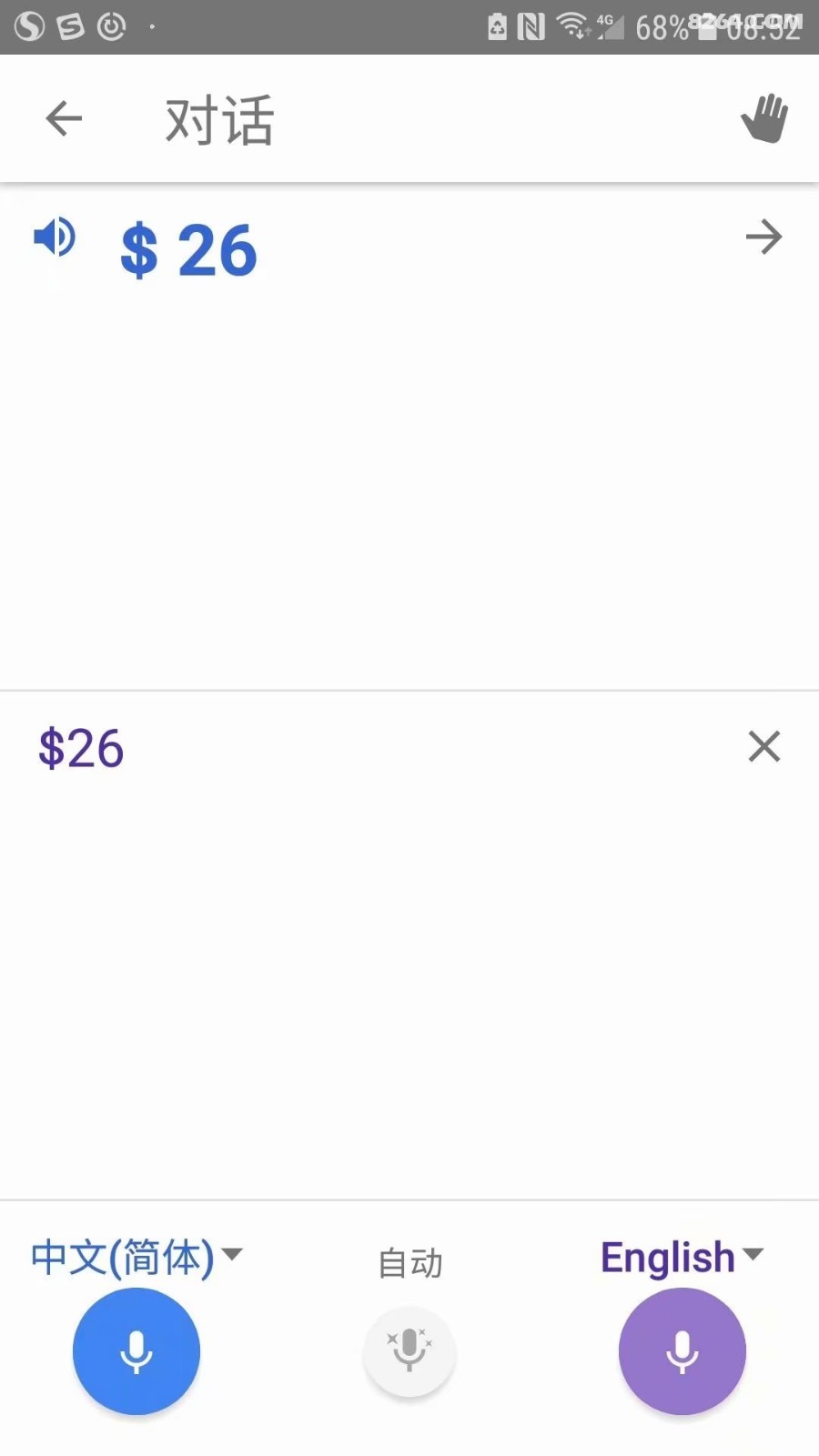The width and height of the screenshot is (819, 1456).
Task: Start speaking with the blue Chinese microphone
Action: [x=136, y=1351]
